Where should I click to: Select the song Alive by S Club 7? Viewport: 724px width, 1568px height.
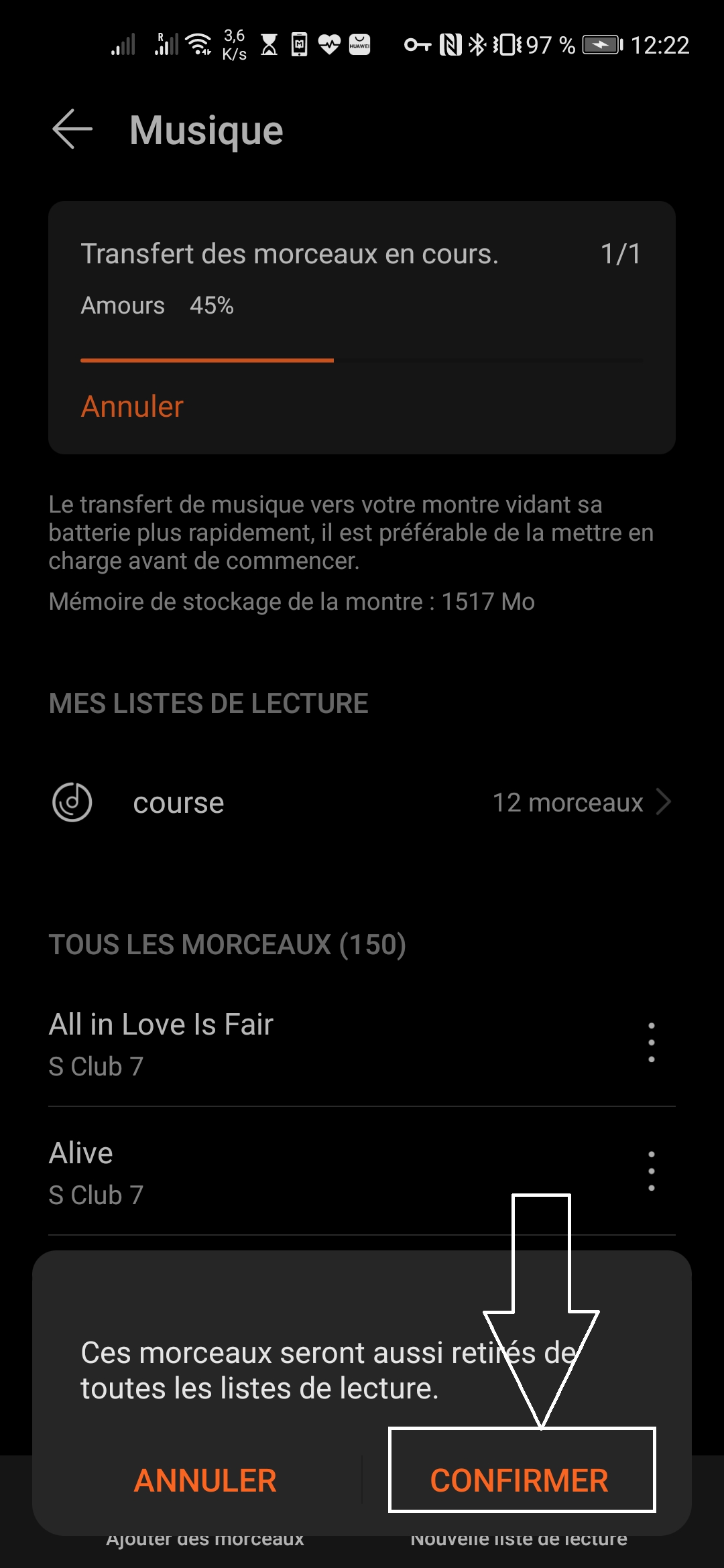tap(268, 1169)
